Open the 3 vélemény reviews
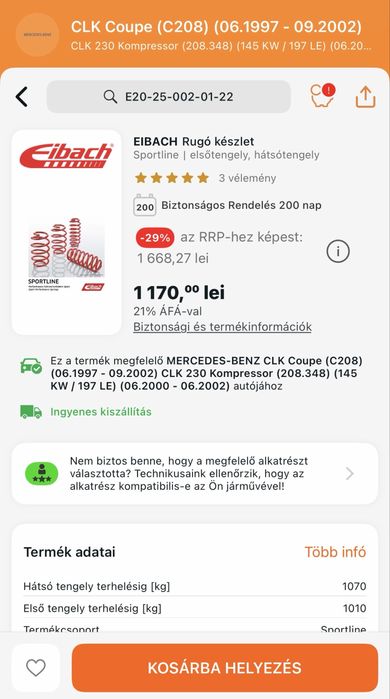This screenshot has width=390, height=699. 247,178
